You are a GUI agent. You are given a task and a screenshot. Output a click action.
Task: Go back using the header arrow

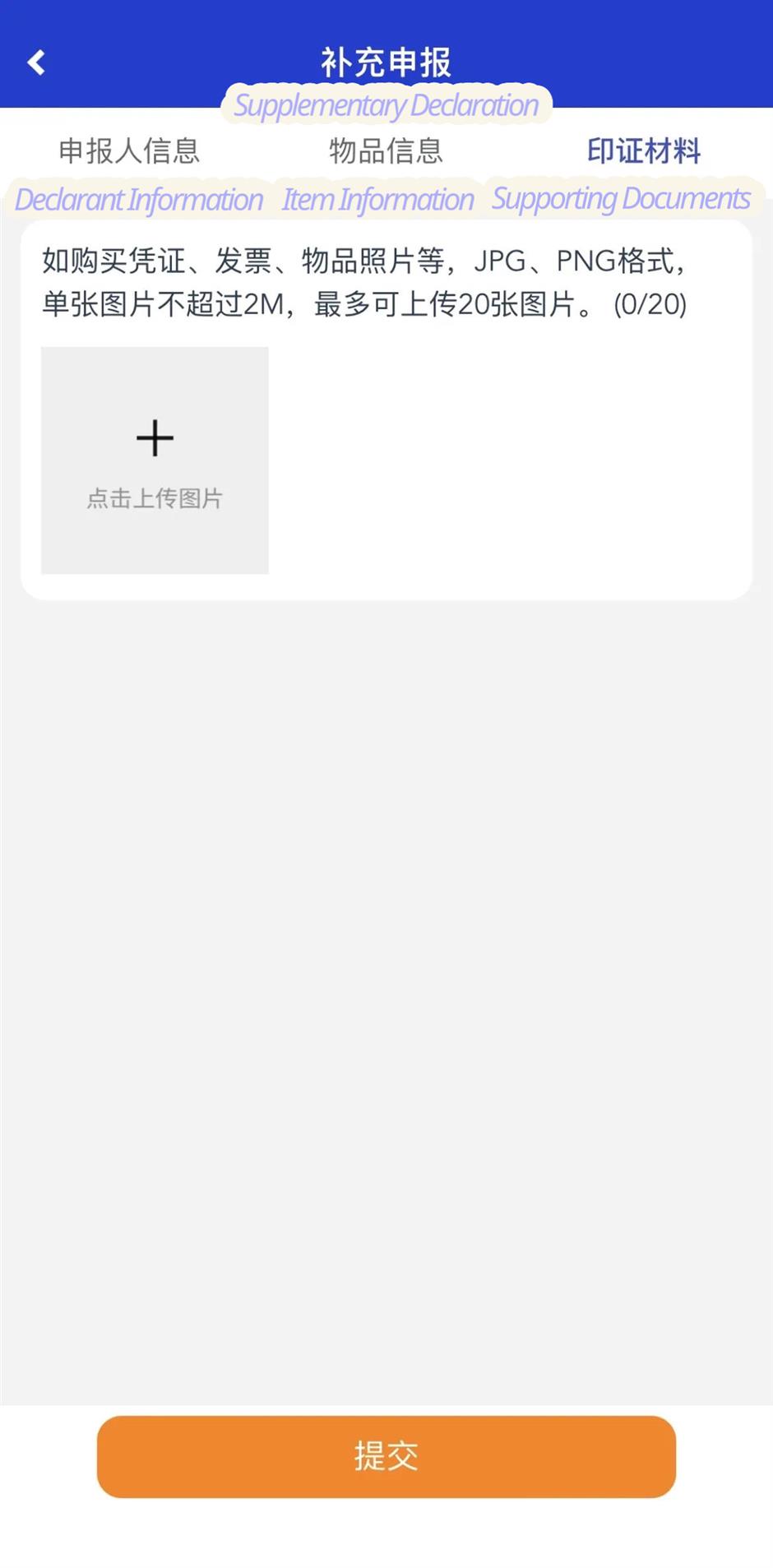click(36, 62)
